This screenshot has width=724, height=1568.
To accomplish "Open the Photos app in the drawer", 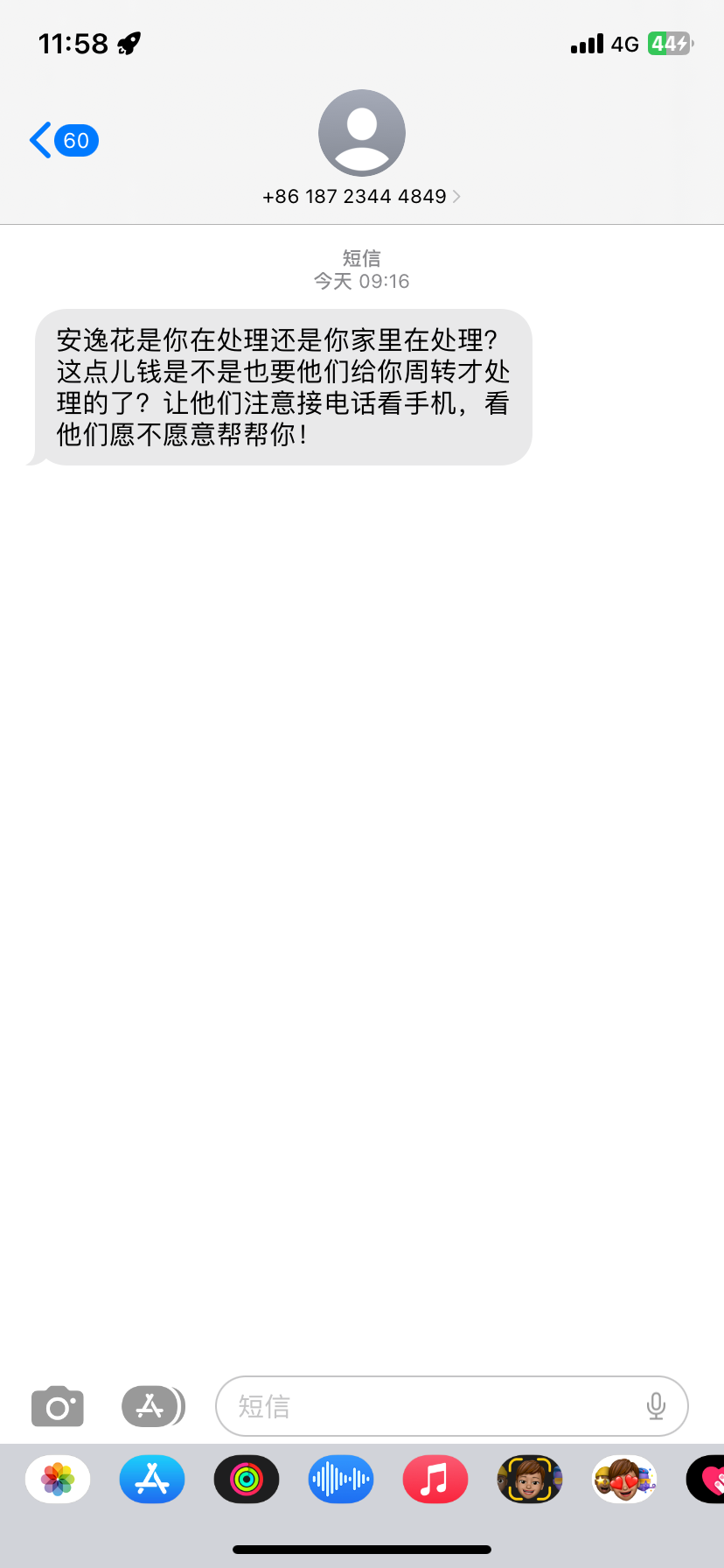I will pos(58,1480).
